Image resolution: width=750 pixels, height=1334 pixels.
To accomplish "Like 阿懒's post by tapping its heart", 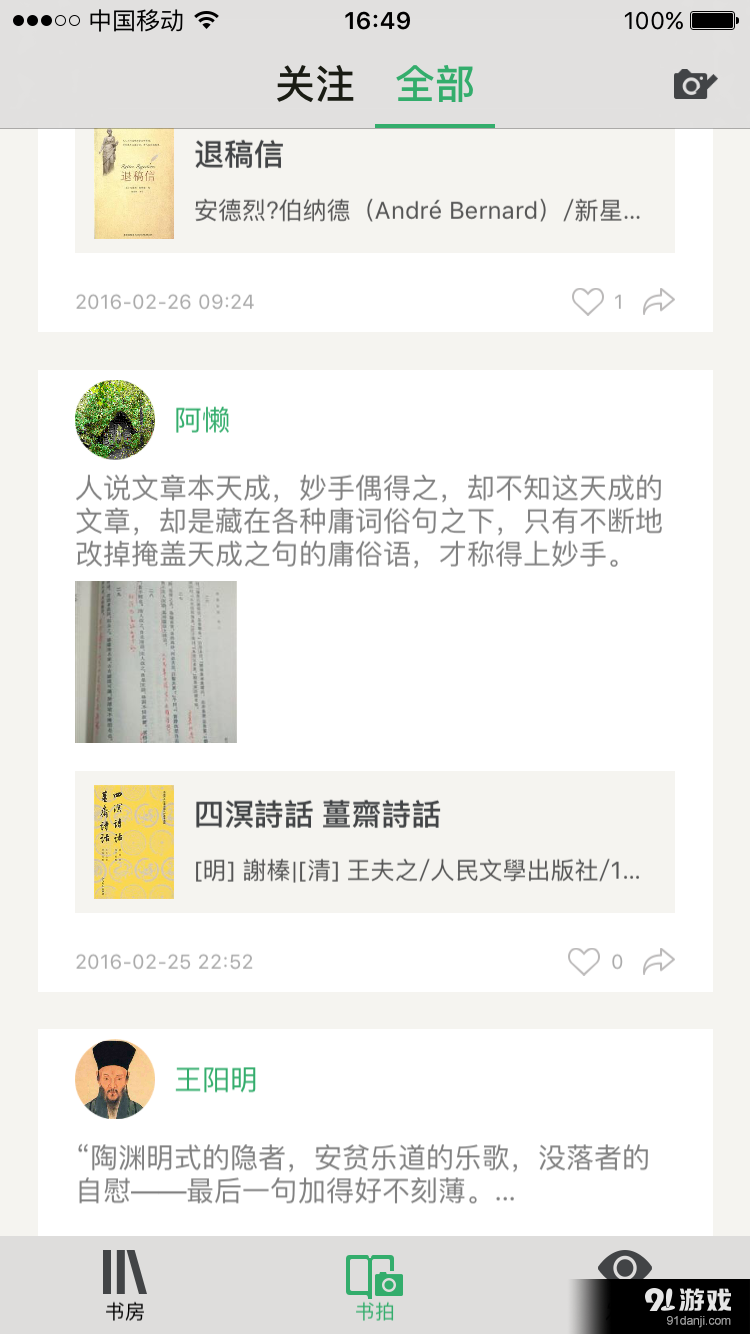I will click(x=583, y=960).
